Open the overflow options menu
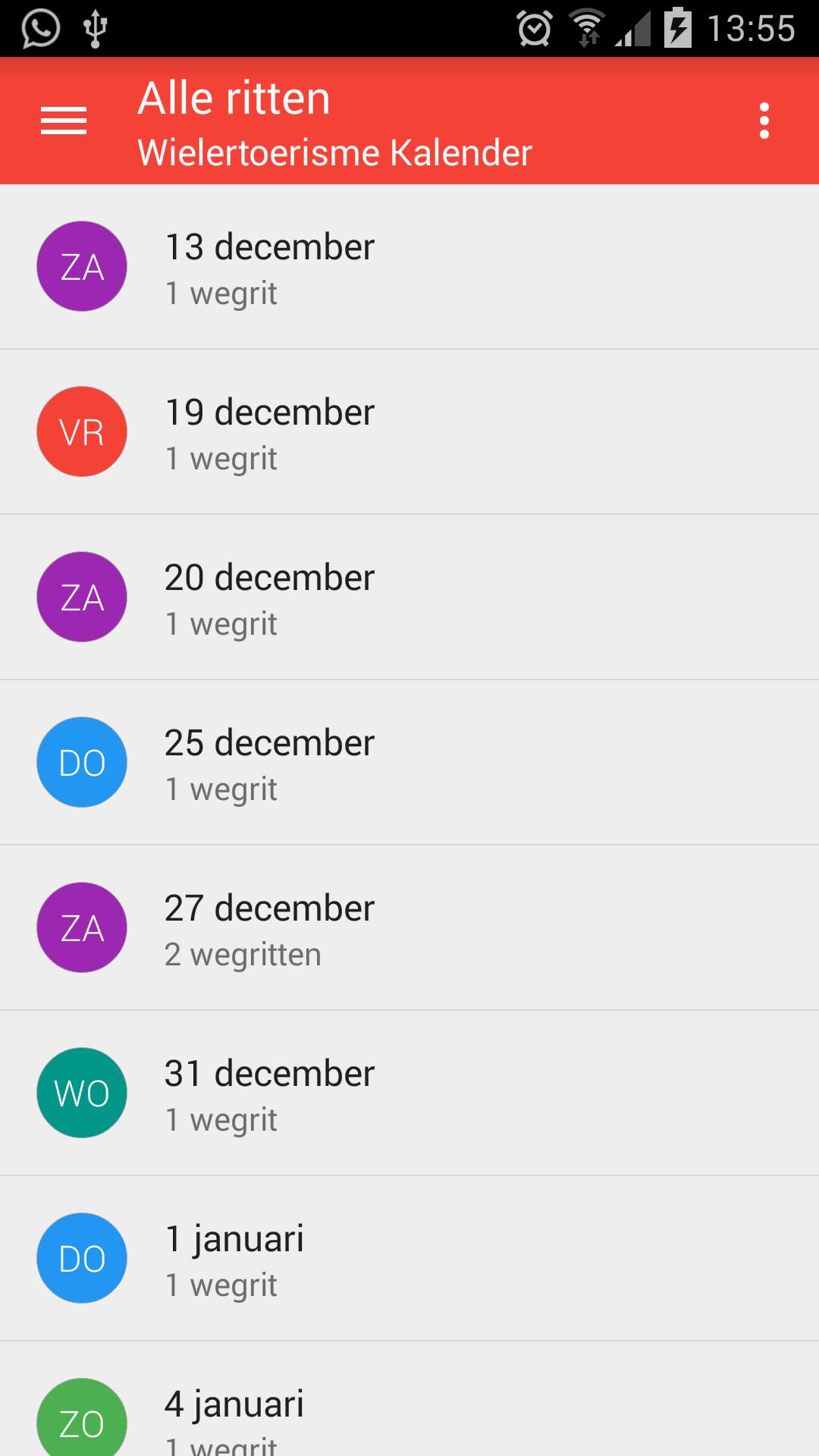 coord(764,121)
